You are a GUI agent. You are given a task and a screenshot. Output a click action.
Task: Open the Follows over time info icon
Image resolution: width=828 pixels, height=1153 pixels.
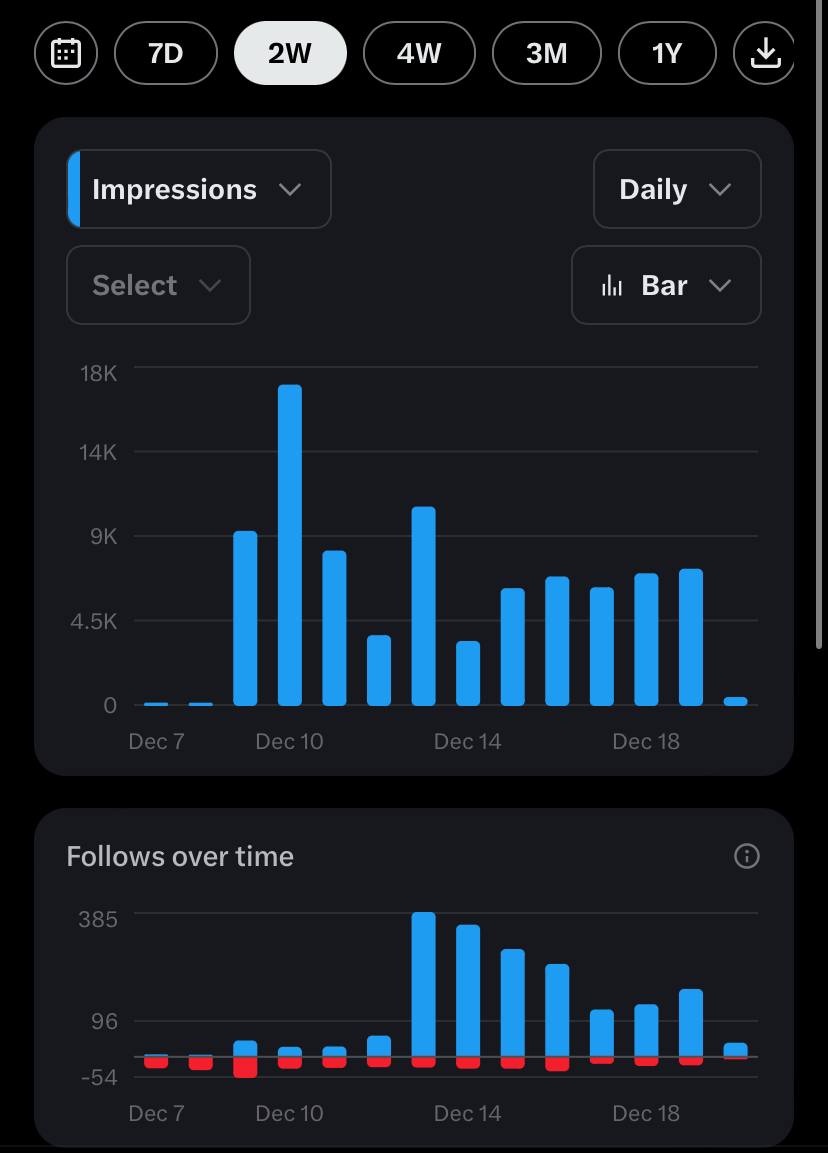[747, 856]
